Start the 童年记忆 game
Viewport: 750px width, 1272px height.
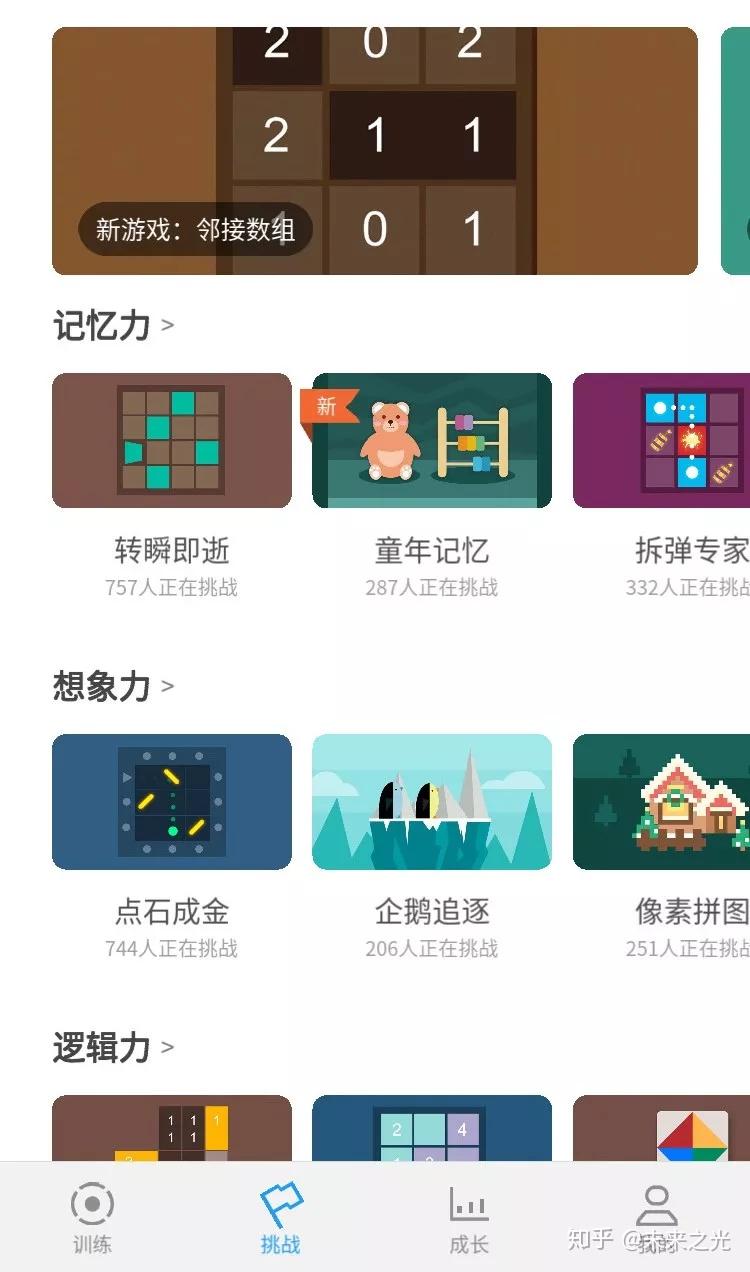[x=432, y=441]
